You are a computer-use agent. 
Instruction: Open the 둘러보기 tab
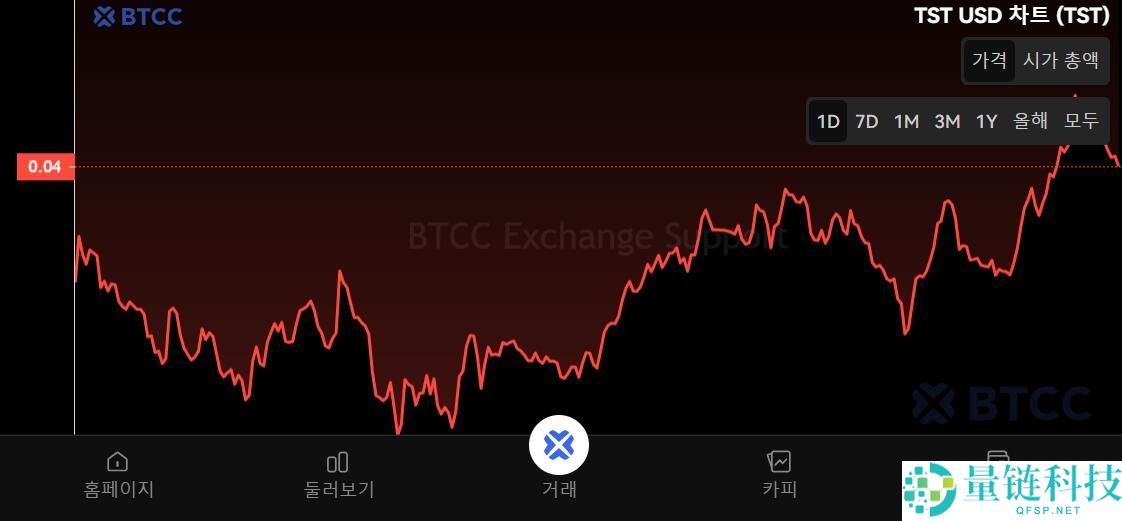tap(338, 474)
